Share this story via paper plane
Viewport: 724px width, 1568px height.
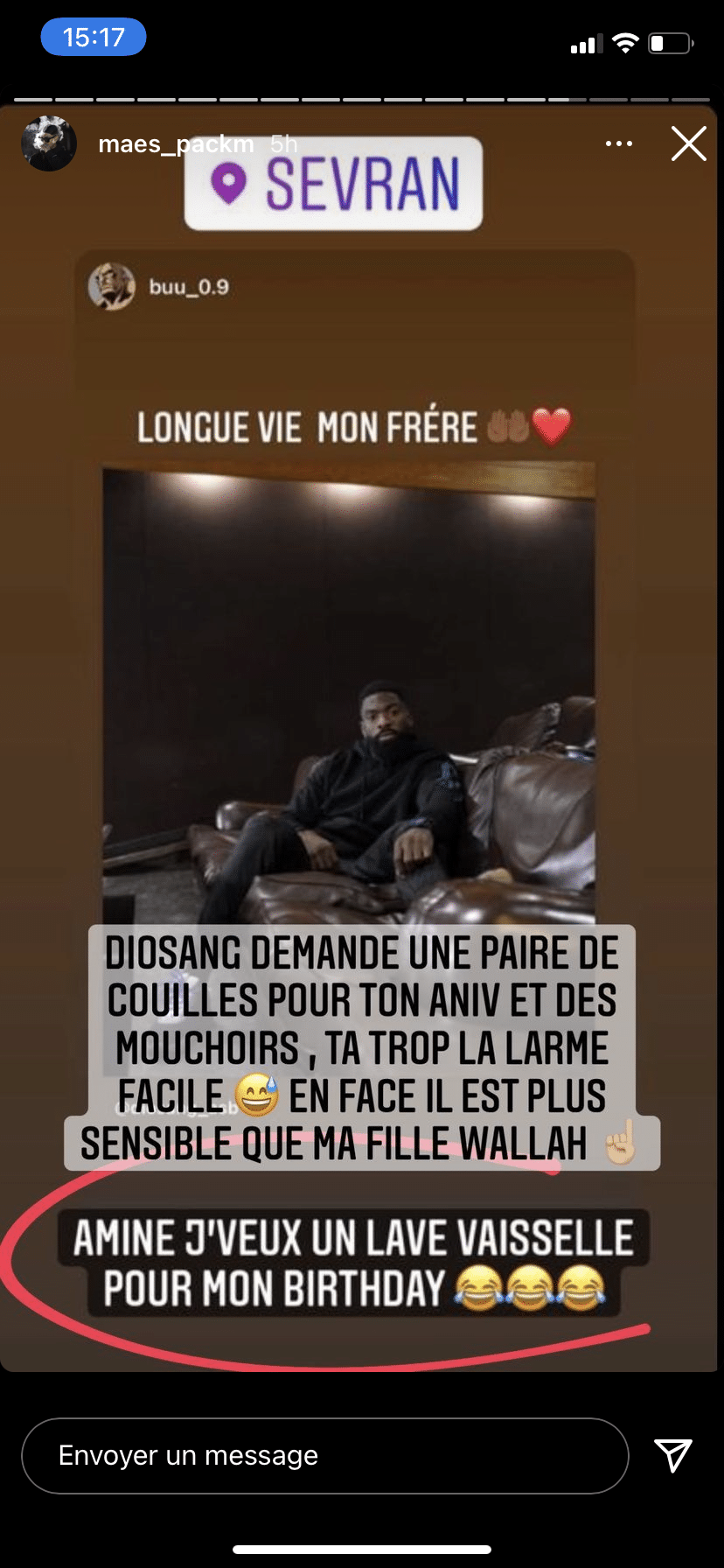pos(672,1455)
